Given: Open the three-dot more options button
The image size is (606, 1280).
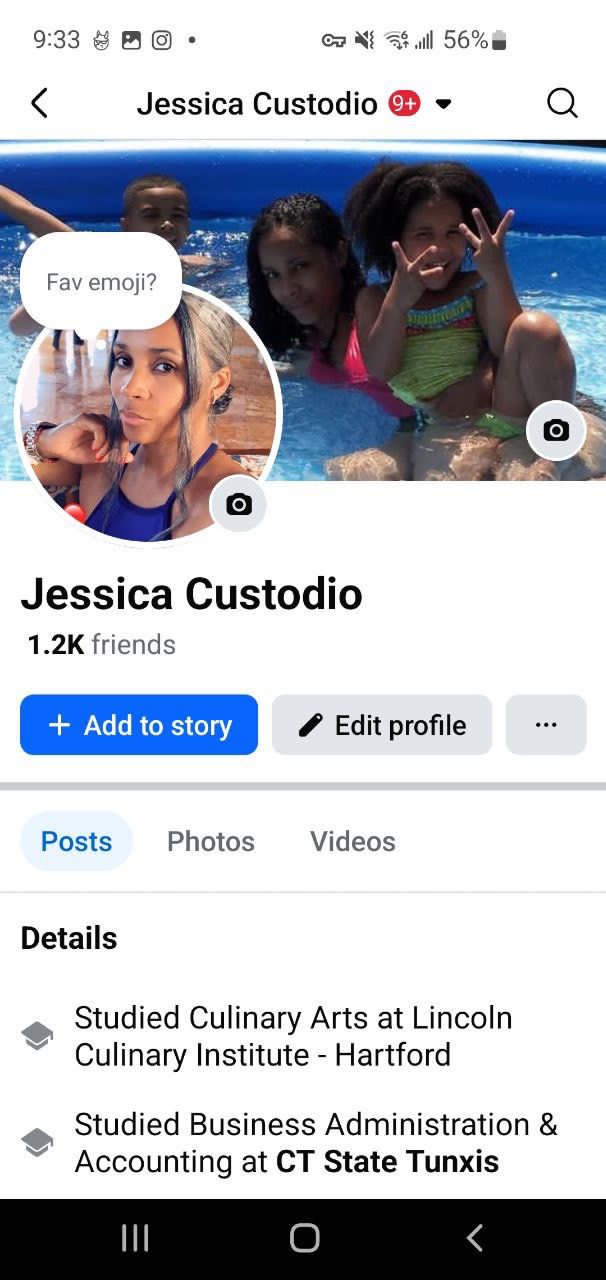Looking at the screenshot, I should [x=546, y=725].
